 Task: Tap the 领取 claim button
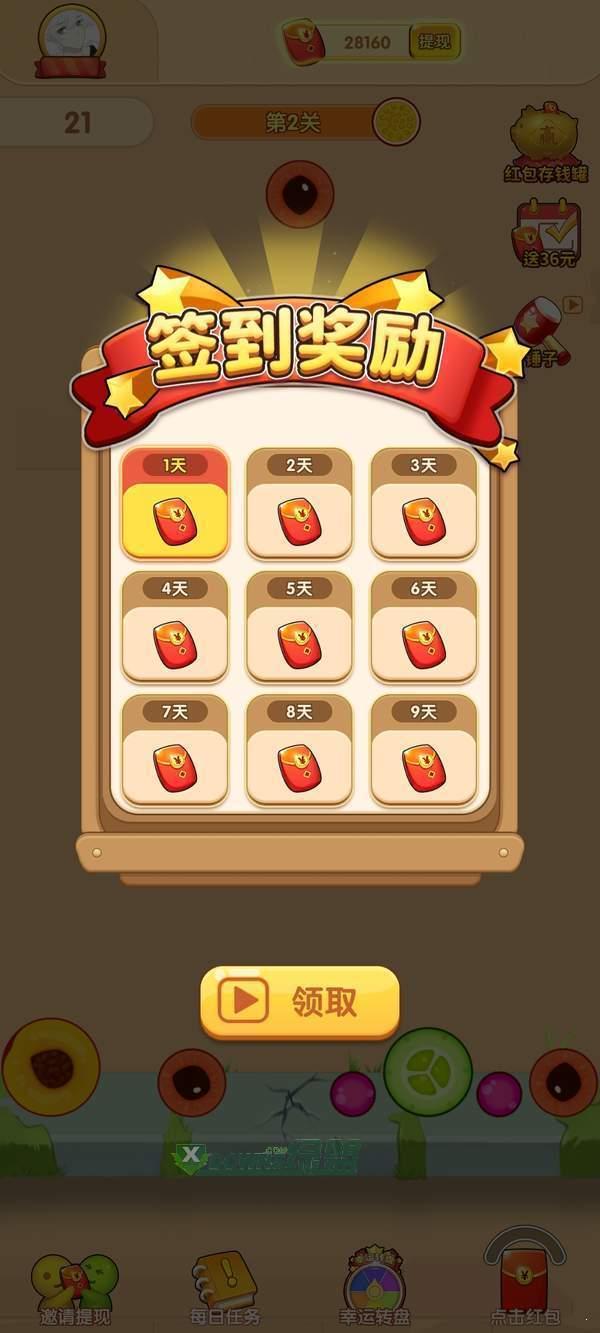click(300, 1002)
